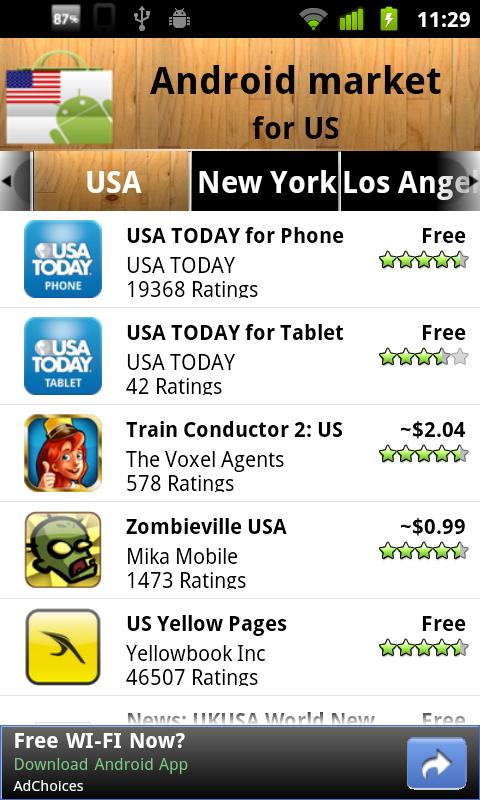Select the USA tab

click(112, 181)
